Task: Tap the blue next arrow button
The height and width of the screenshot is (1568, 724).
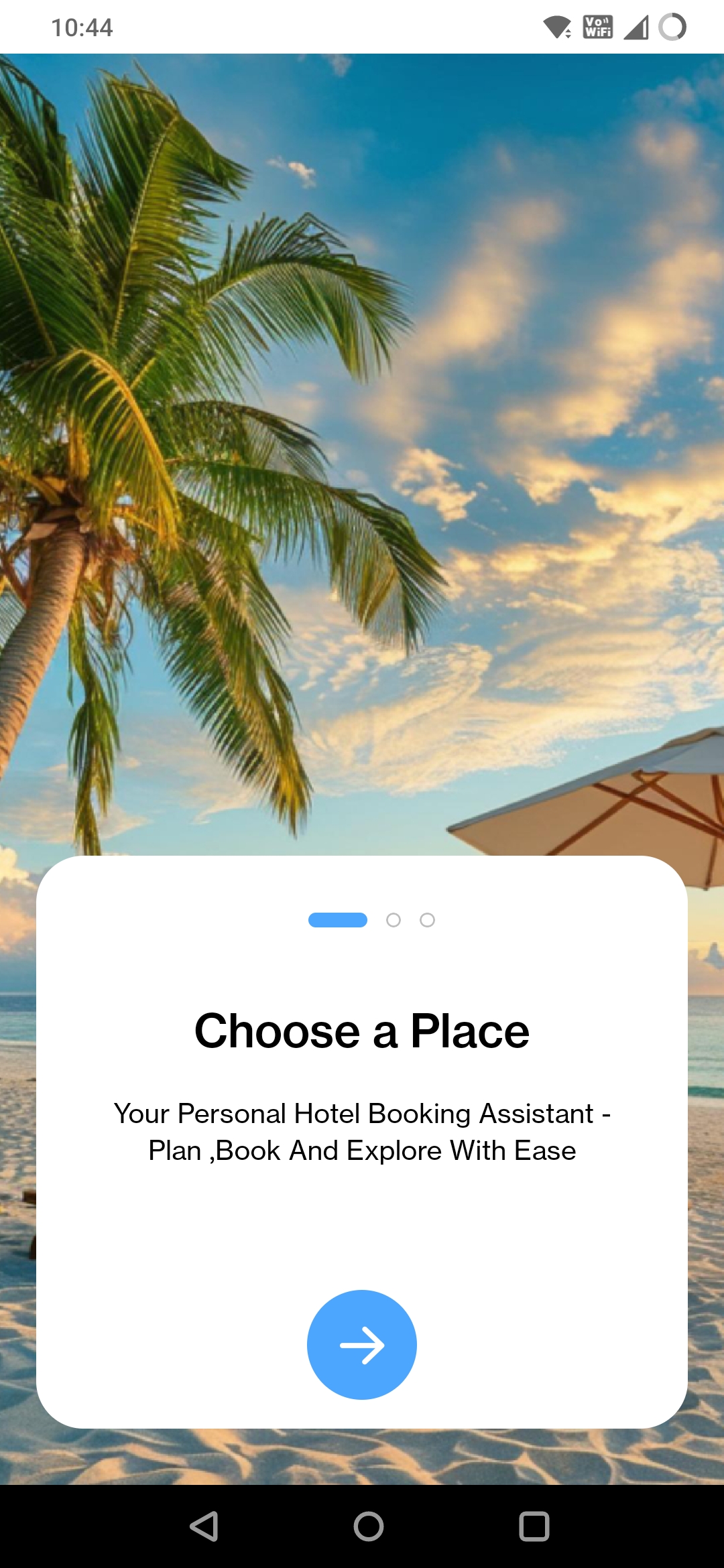Action: 362,1344
